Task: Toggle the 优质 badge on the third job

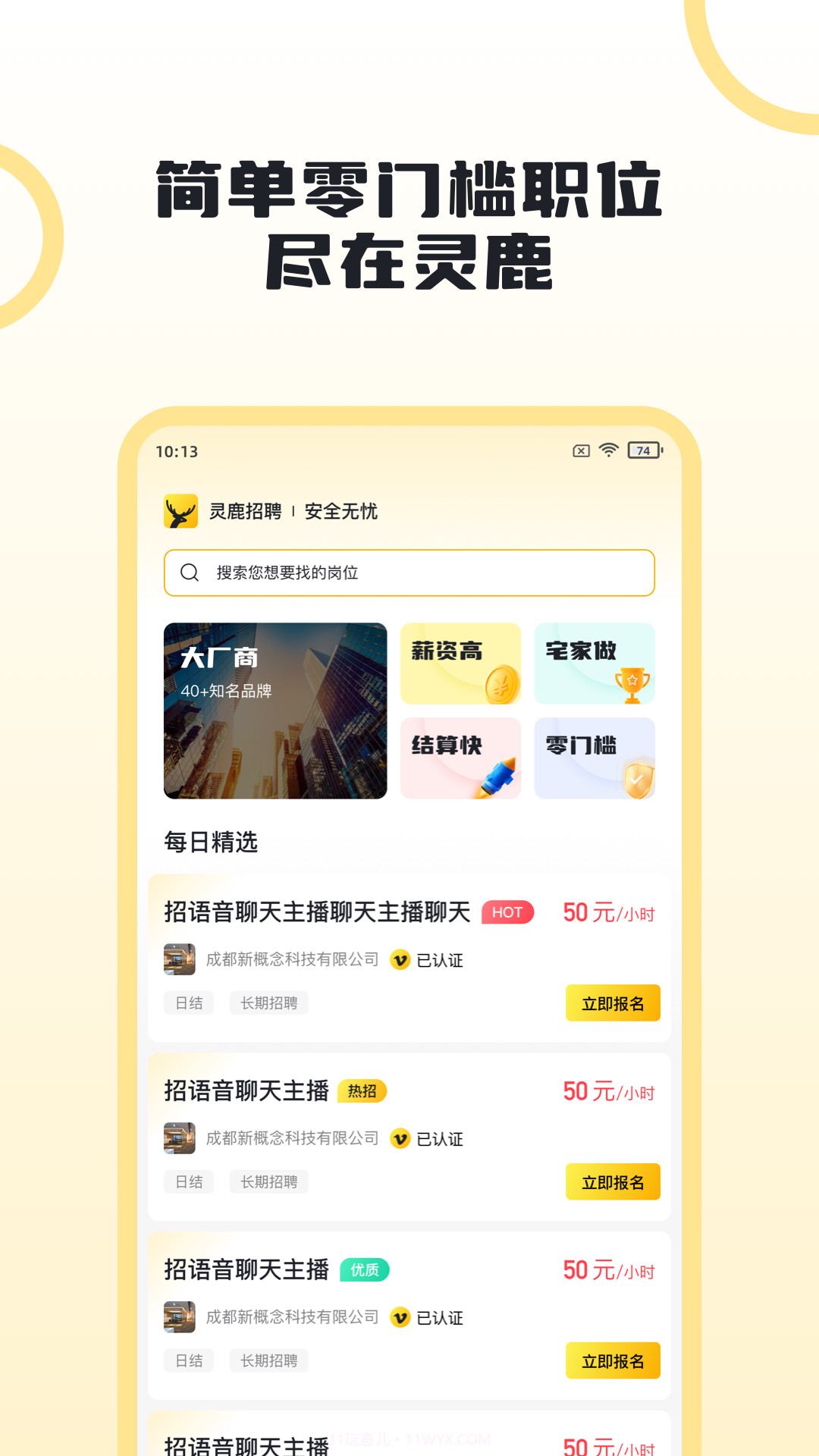Action: pos(366,1270)
